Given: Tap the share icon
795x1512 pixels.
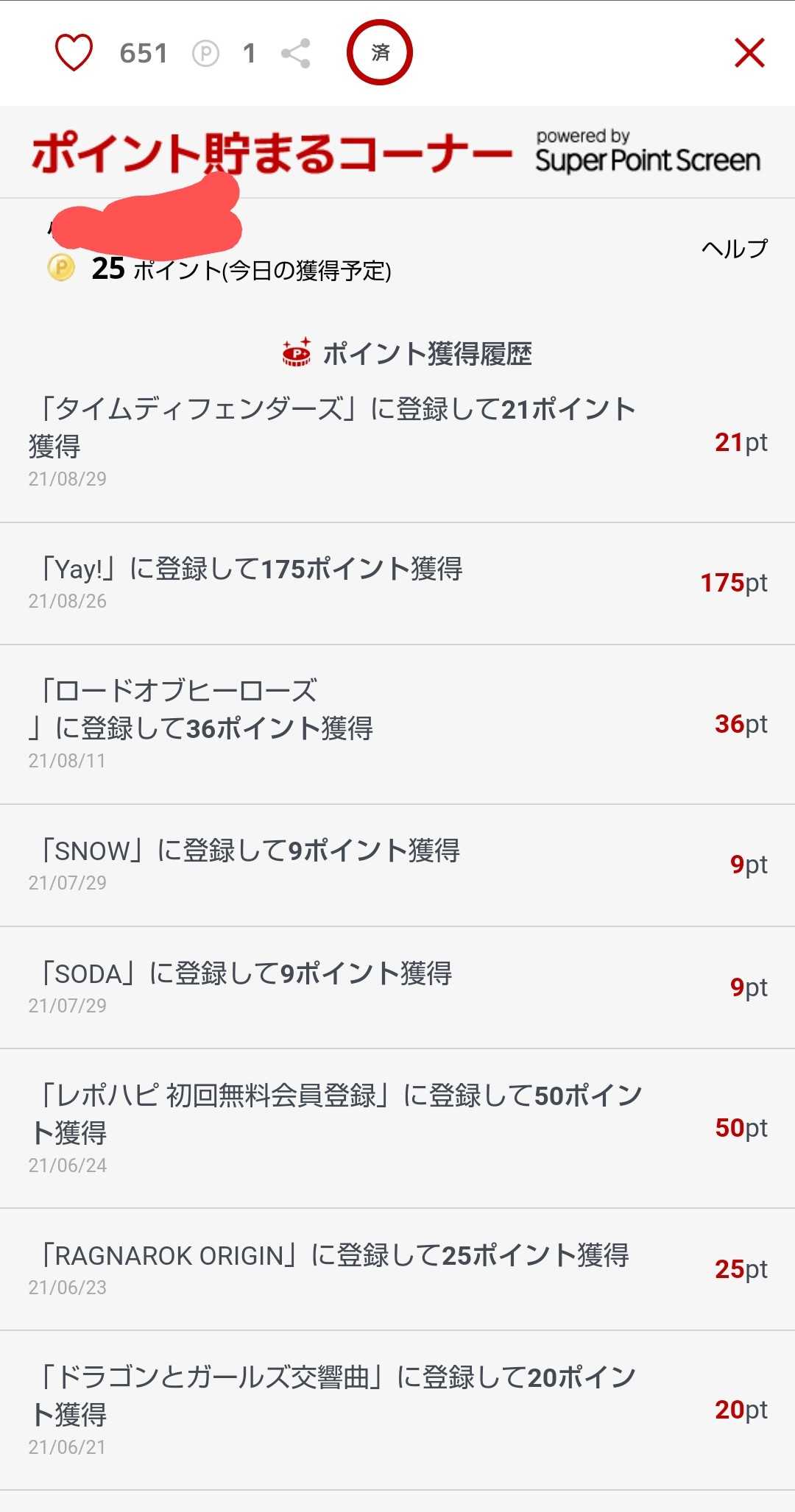Looking at the screenshot, I should point(296,53).
